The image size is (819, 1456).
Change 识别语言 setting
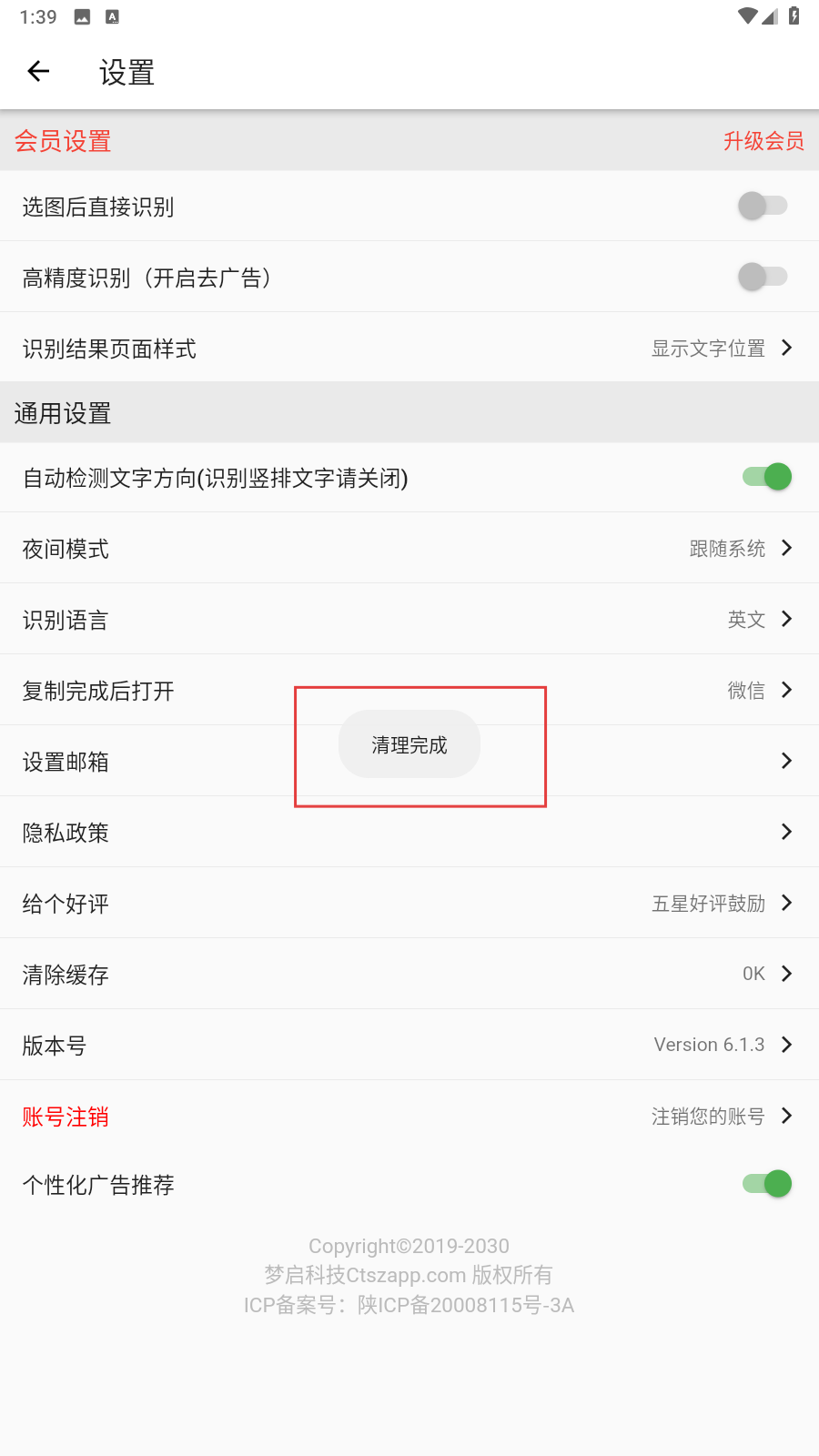[x=409, y=620]
